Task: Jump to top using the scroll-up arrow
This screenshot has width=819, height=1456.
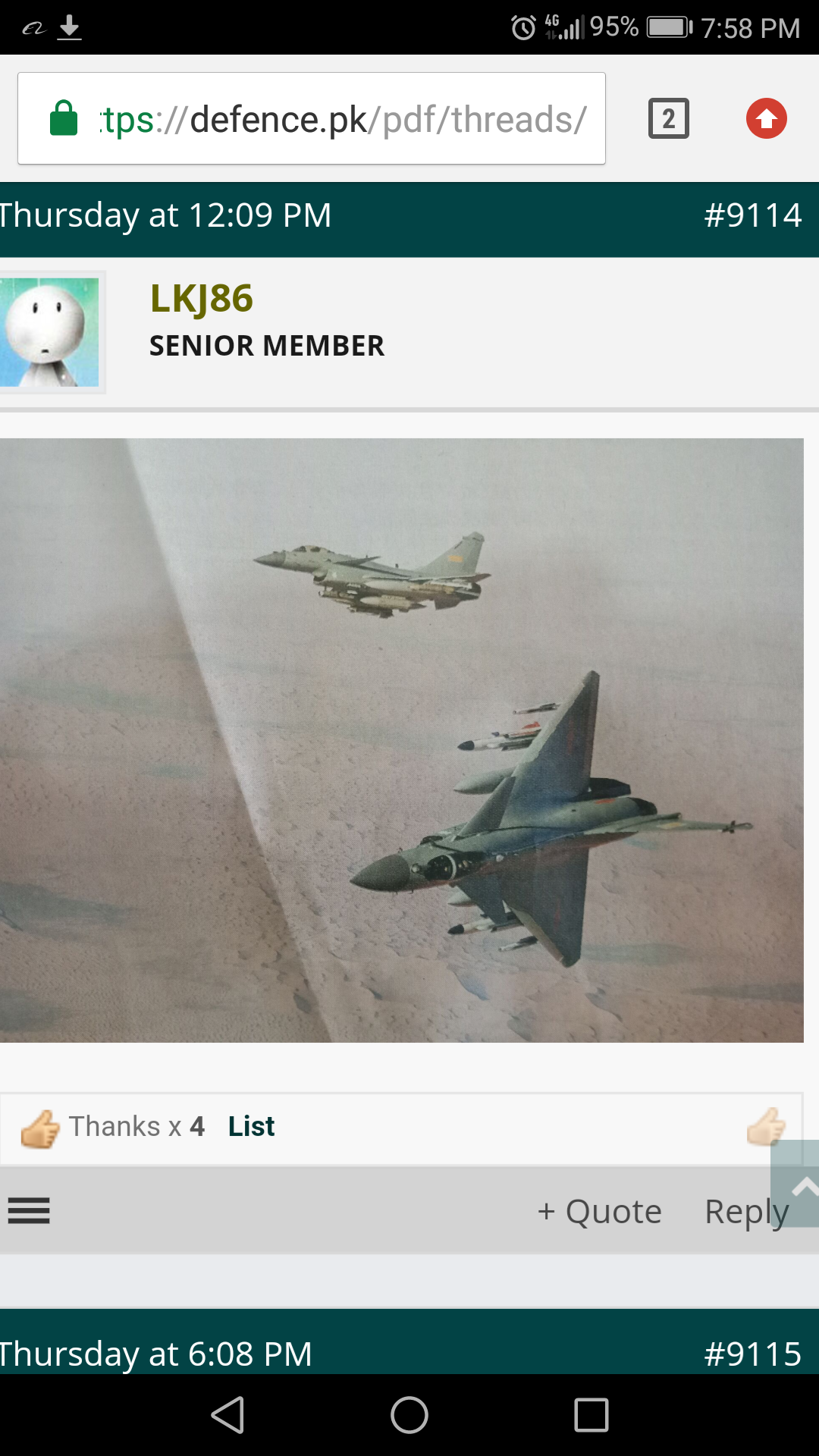Action: [796, 1183]
